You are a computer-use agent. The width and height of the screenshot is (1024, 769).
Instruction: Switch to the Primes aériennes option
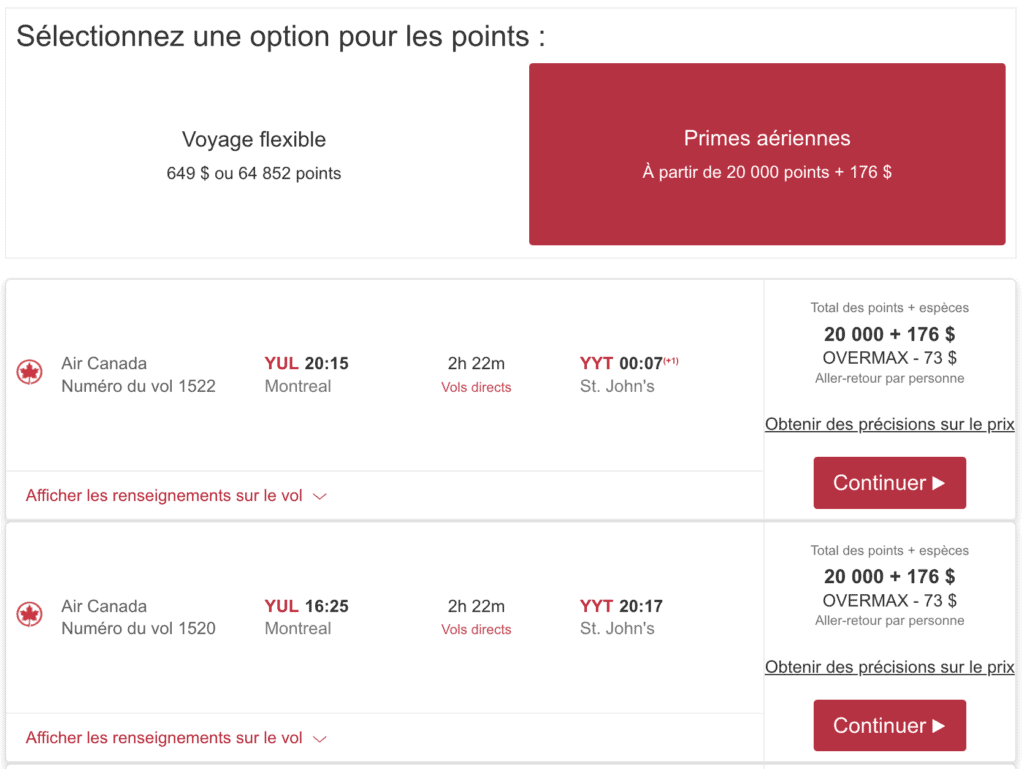click(767, 154)
